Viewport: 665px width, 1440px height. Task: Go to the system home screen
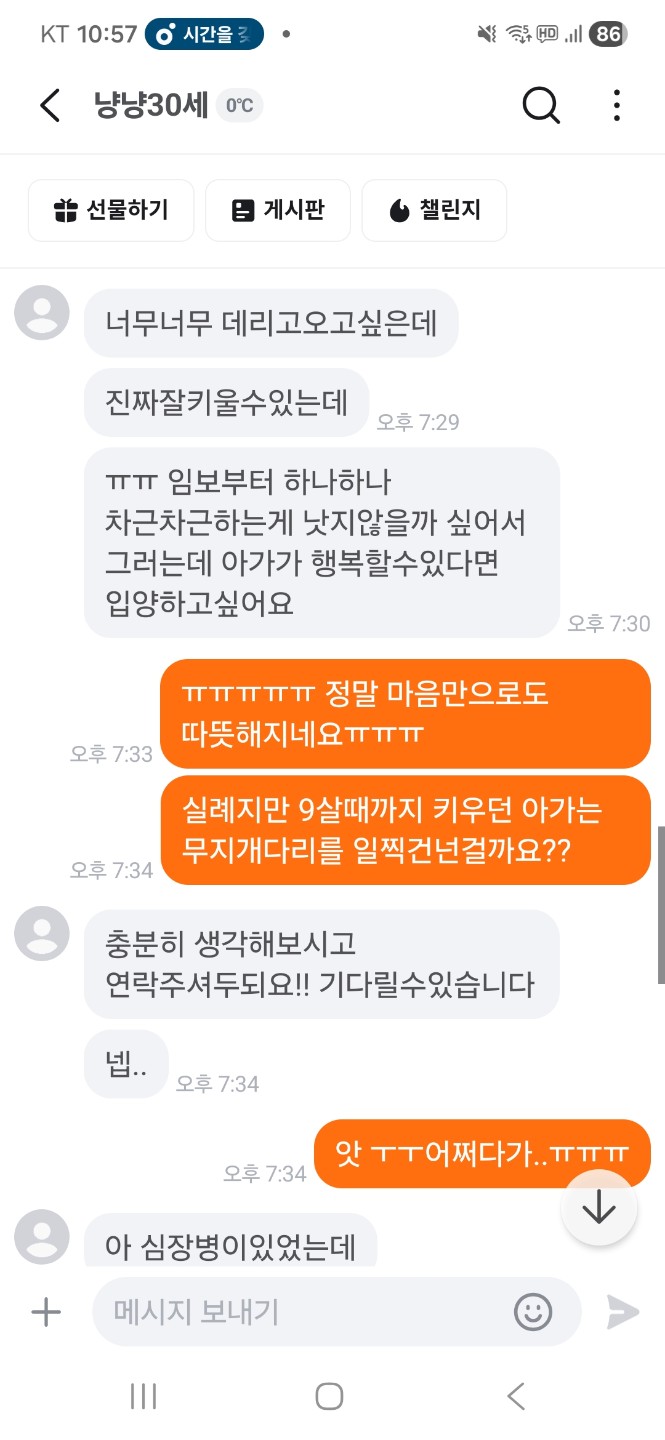click(329, 1396)
